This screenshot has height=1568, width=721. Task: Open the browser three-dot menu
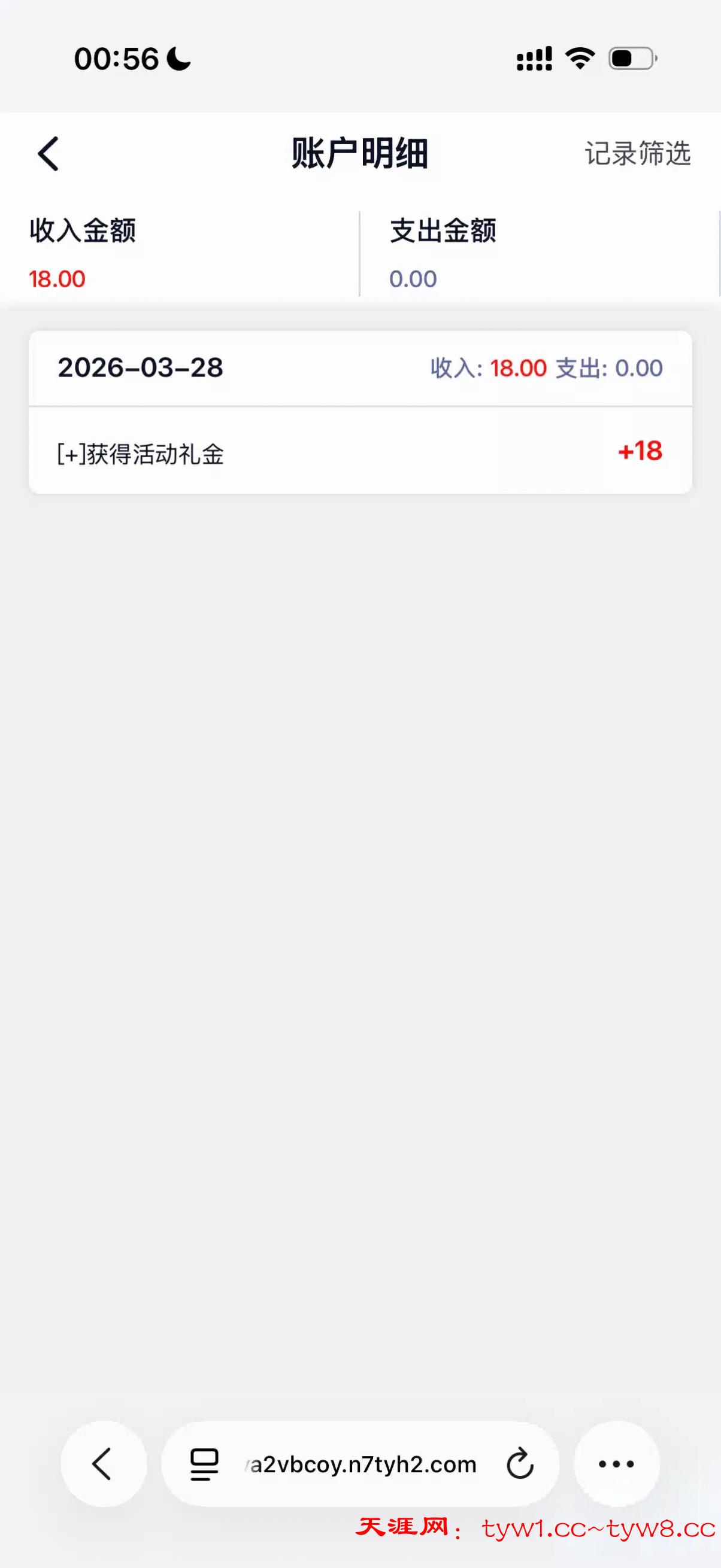(616, 1463)
